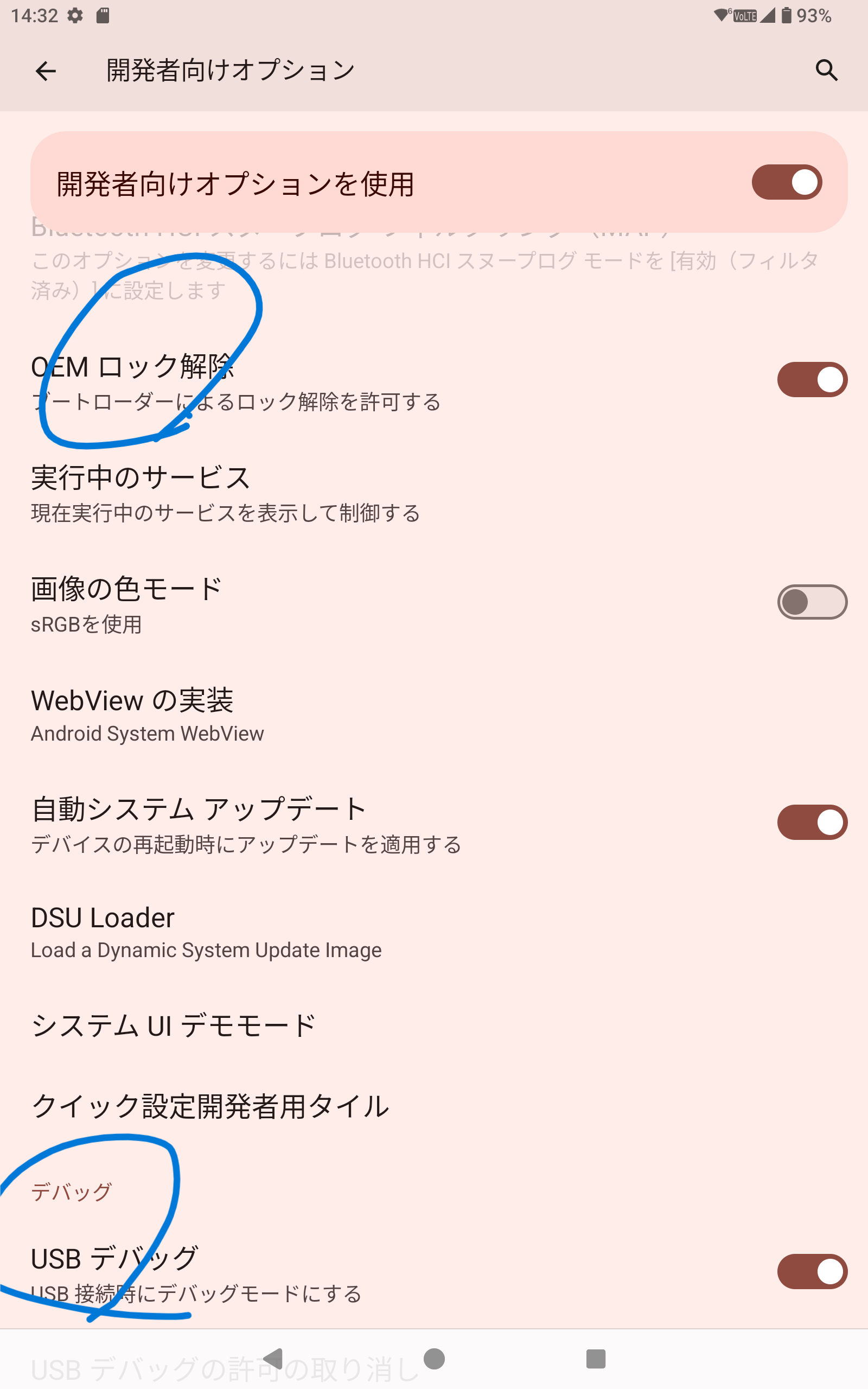Turn off 自動システム アップデート switch

(812, 822)
